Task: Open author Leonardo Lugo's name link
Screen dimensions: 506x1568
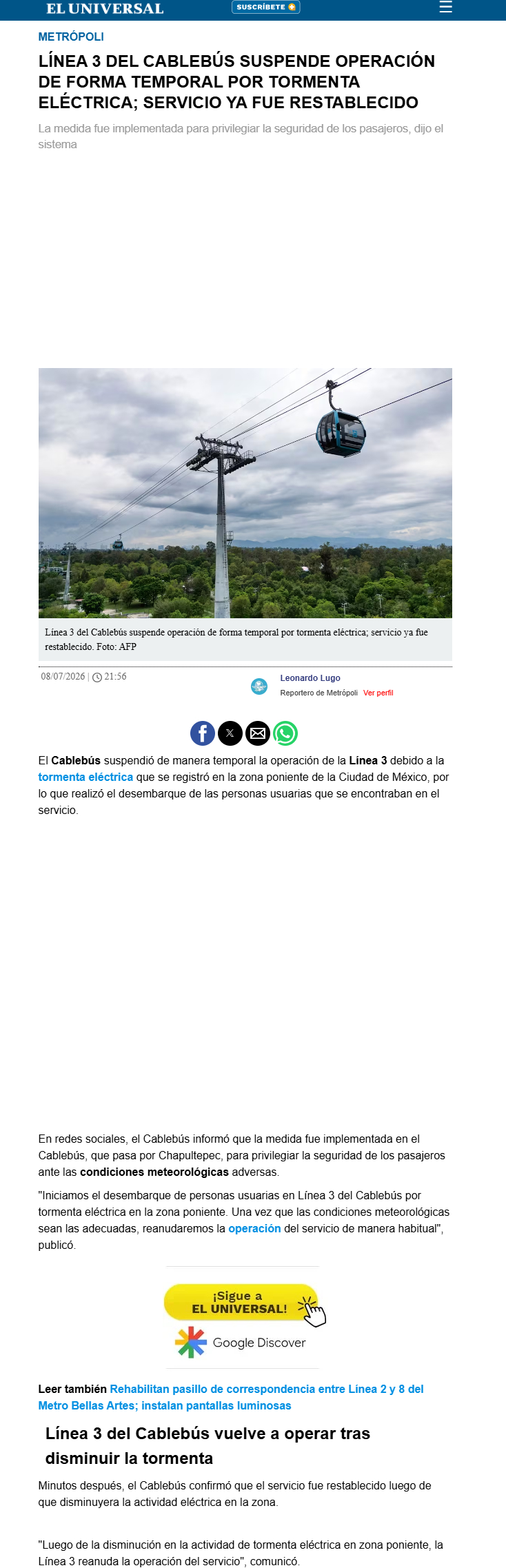Action: click(310, 678)
